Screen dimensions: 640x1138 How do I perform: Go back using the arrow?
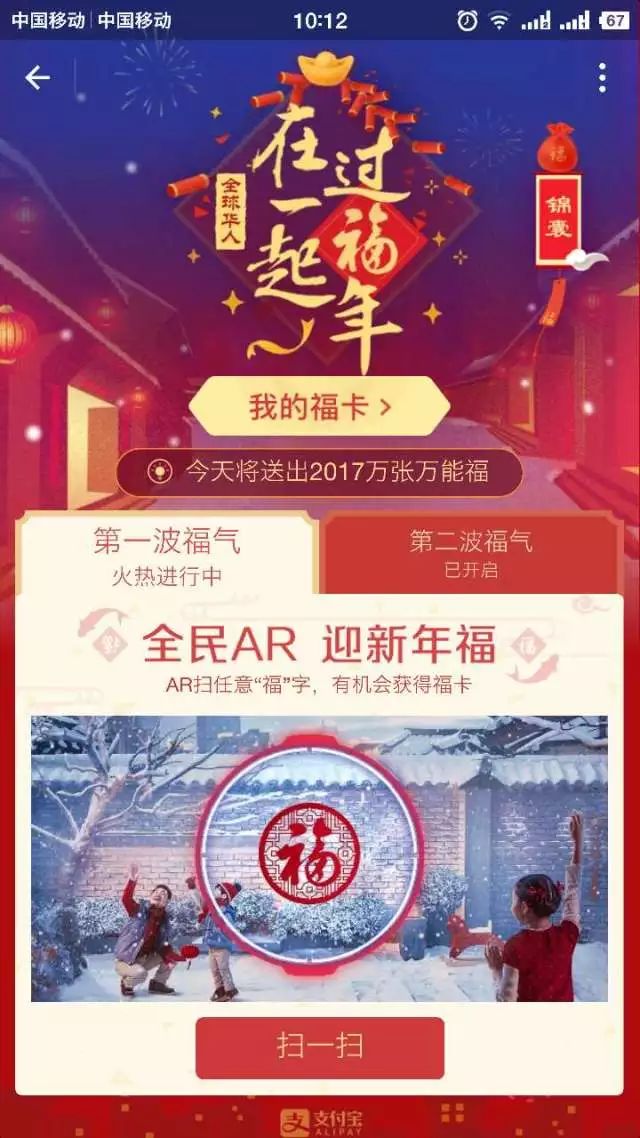pyautogui.click(x=38, y=78)
